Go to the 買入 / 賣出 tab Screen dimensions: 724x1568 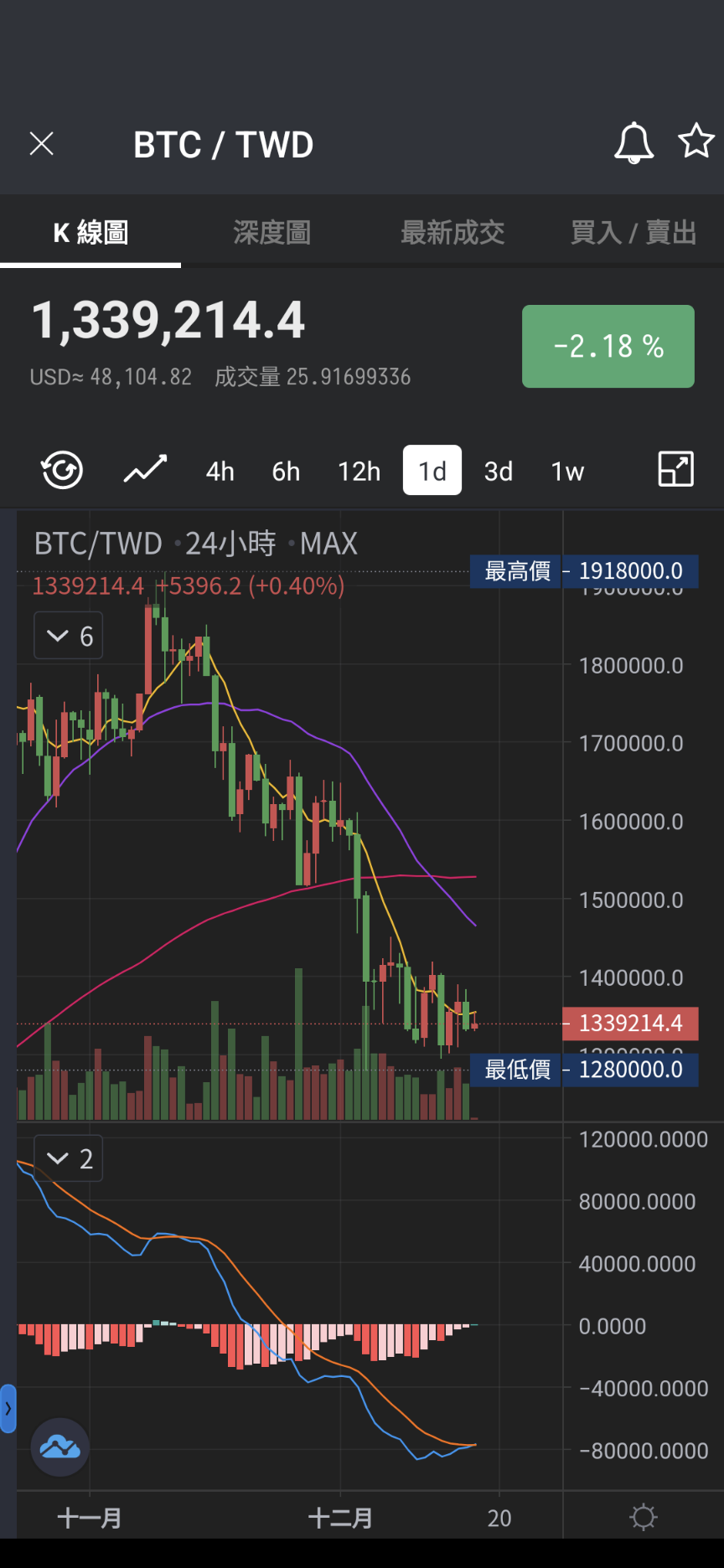click(633, 232)
